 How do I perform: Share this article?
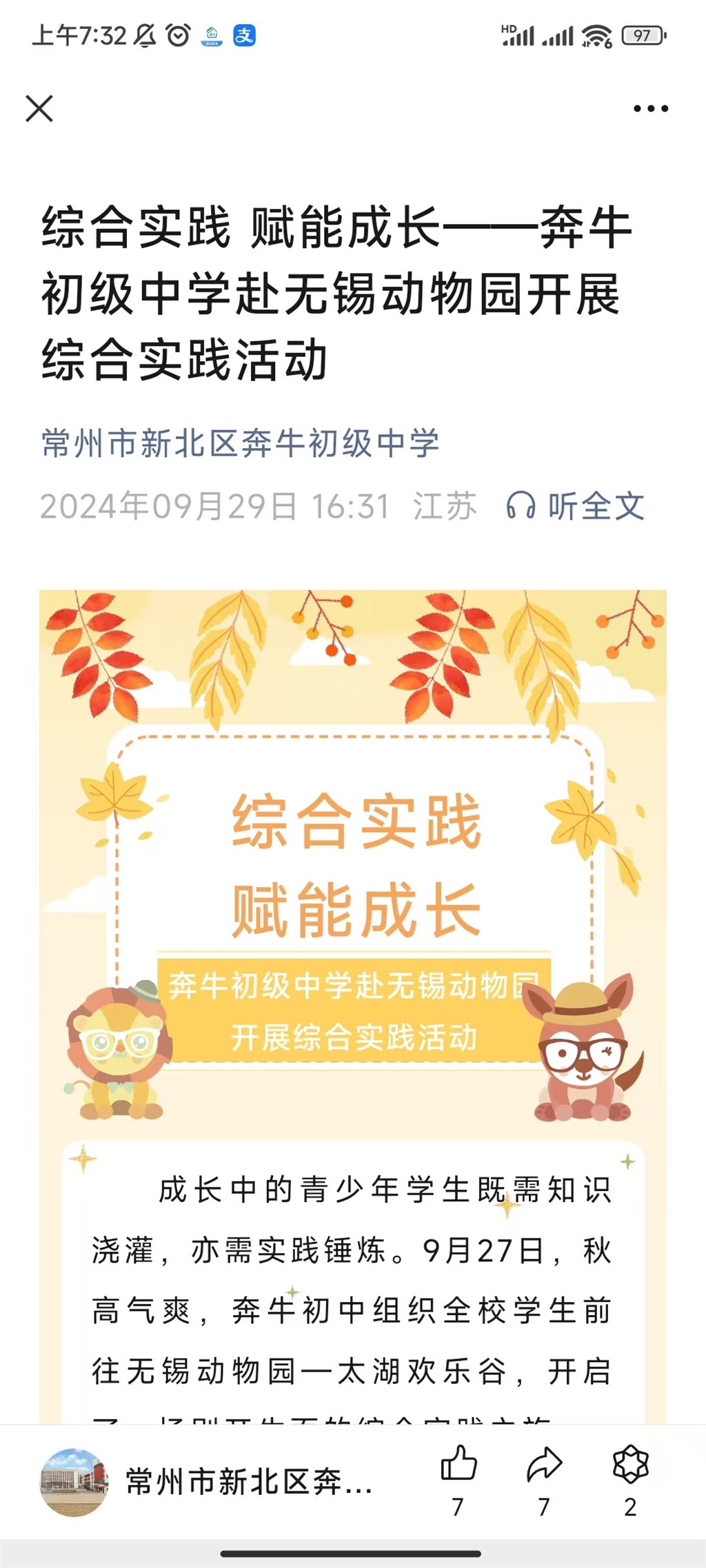coord(545,1464)
